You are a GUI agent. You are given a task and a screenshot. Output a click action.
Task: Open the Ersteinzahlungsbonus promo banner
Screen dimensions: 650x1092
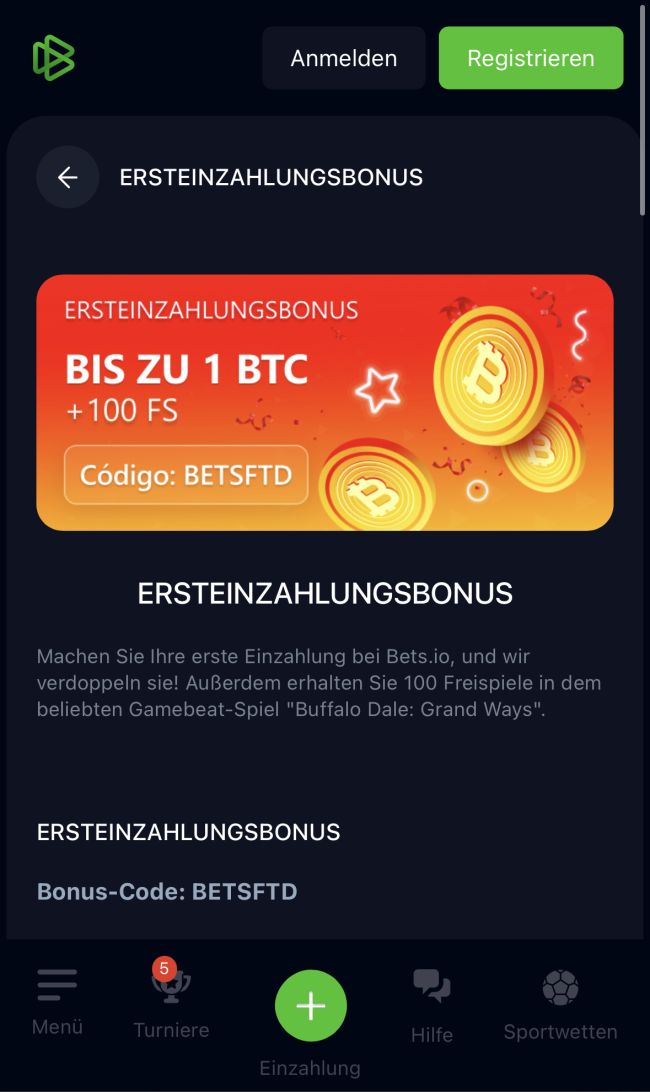pos(325,402)
